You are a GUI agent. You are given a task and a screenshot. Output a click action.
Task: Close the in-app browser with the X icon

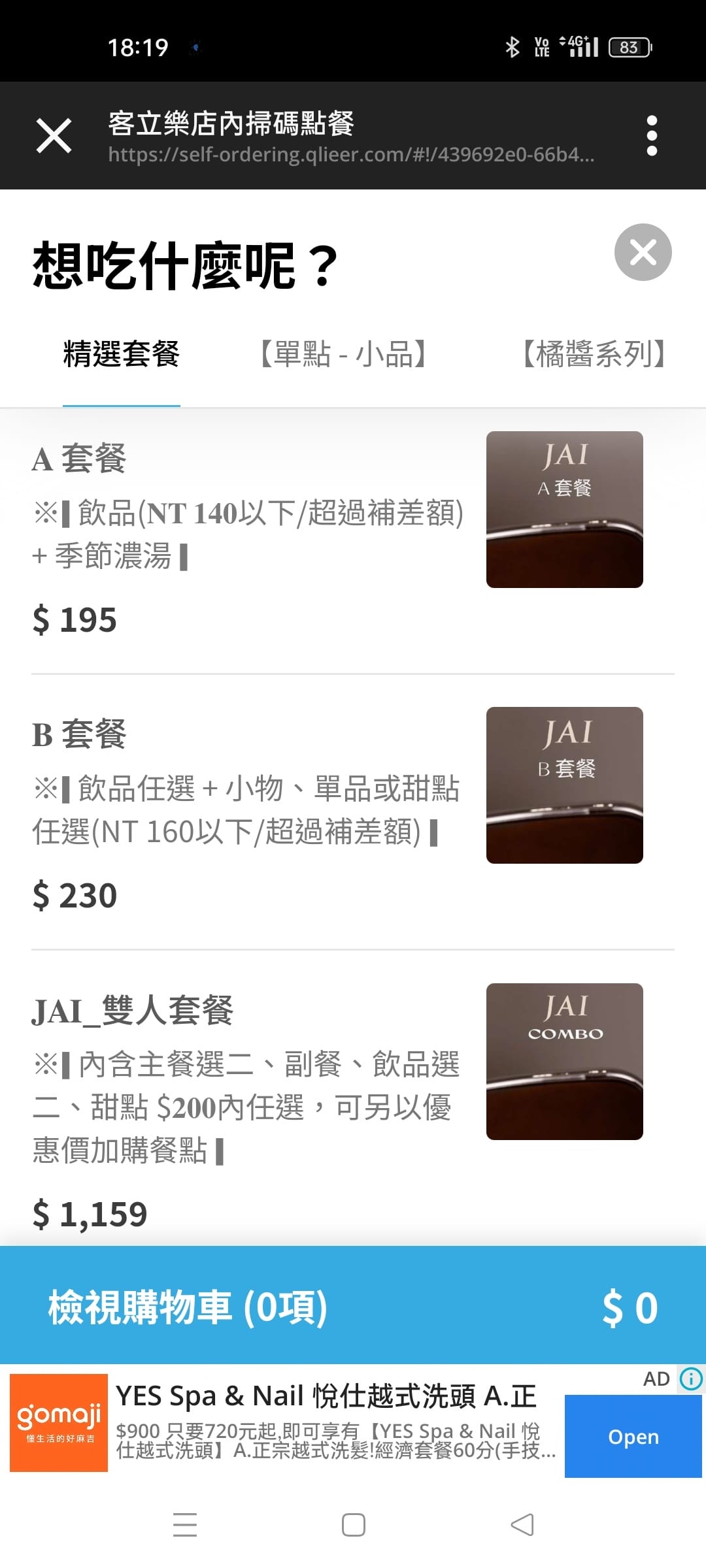click(x=54, y=135)
